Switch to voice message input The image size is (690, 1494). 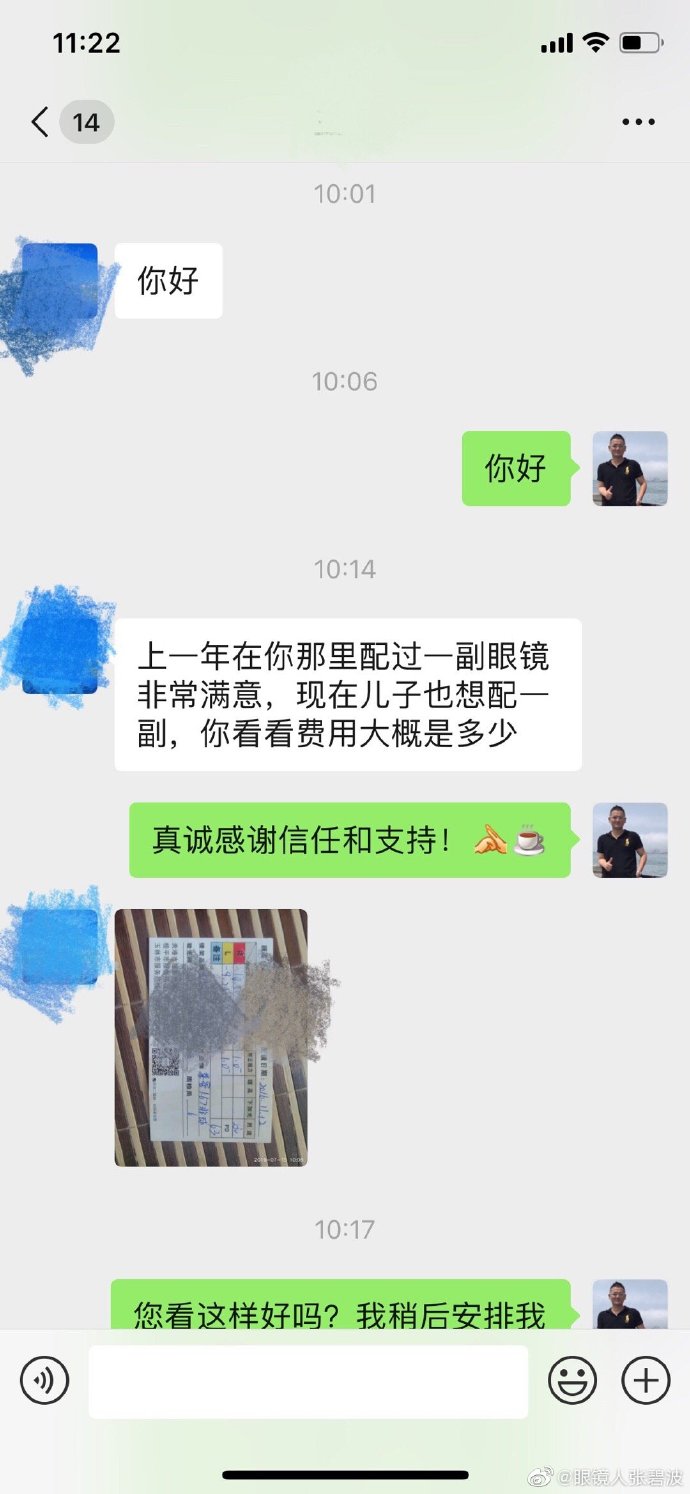[x=45, y=1381]
